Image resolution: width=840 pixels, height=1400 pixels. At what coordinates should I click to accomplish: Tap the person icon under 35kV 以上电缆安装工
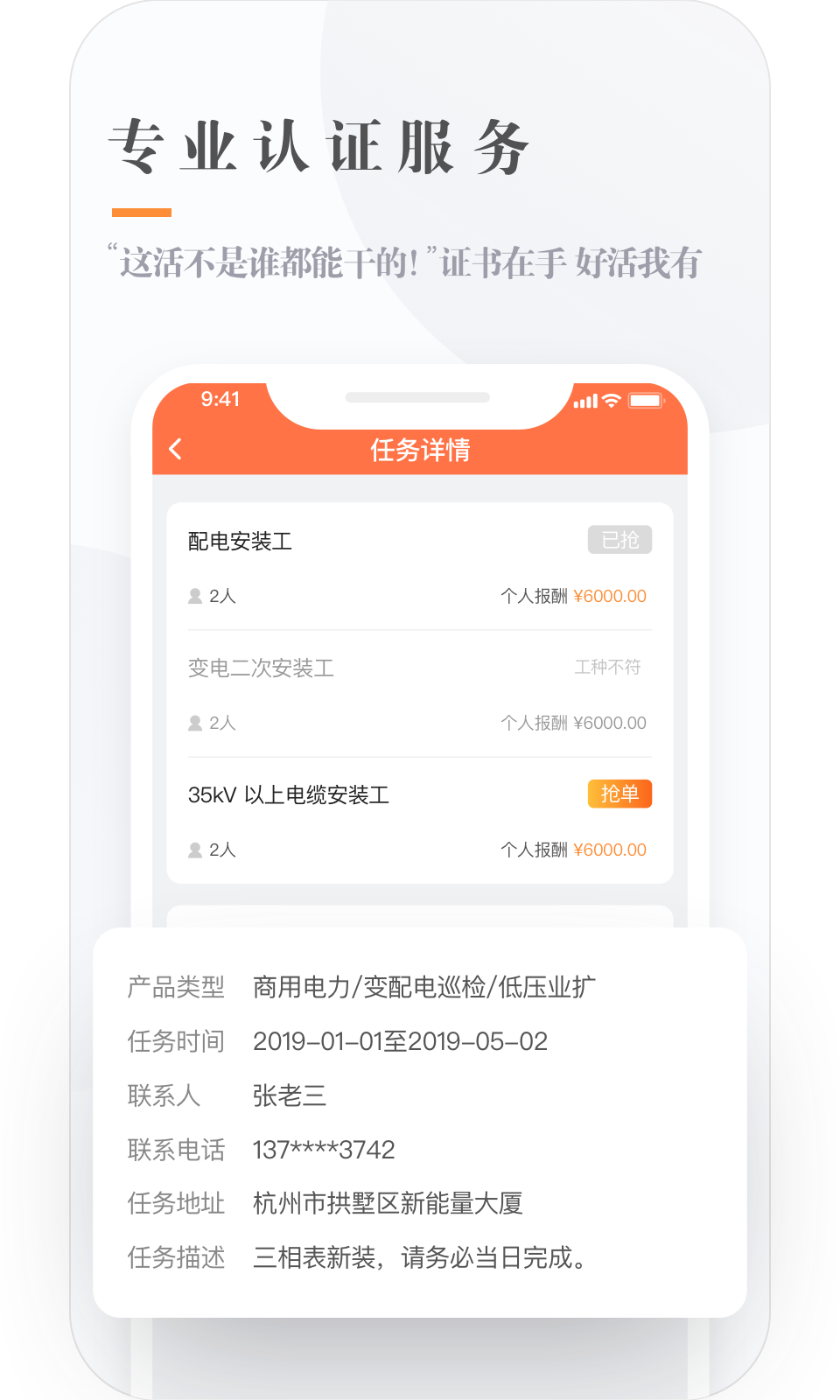click(x=192, y=850)
